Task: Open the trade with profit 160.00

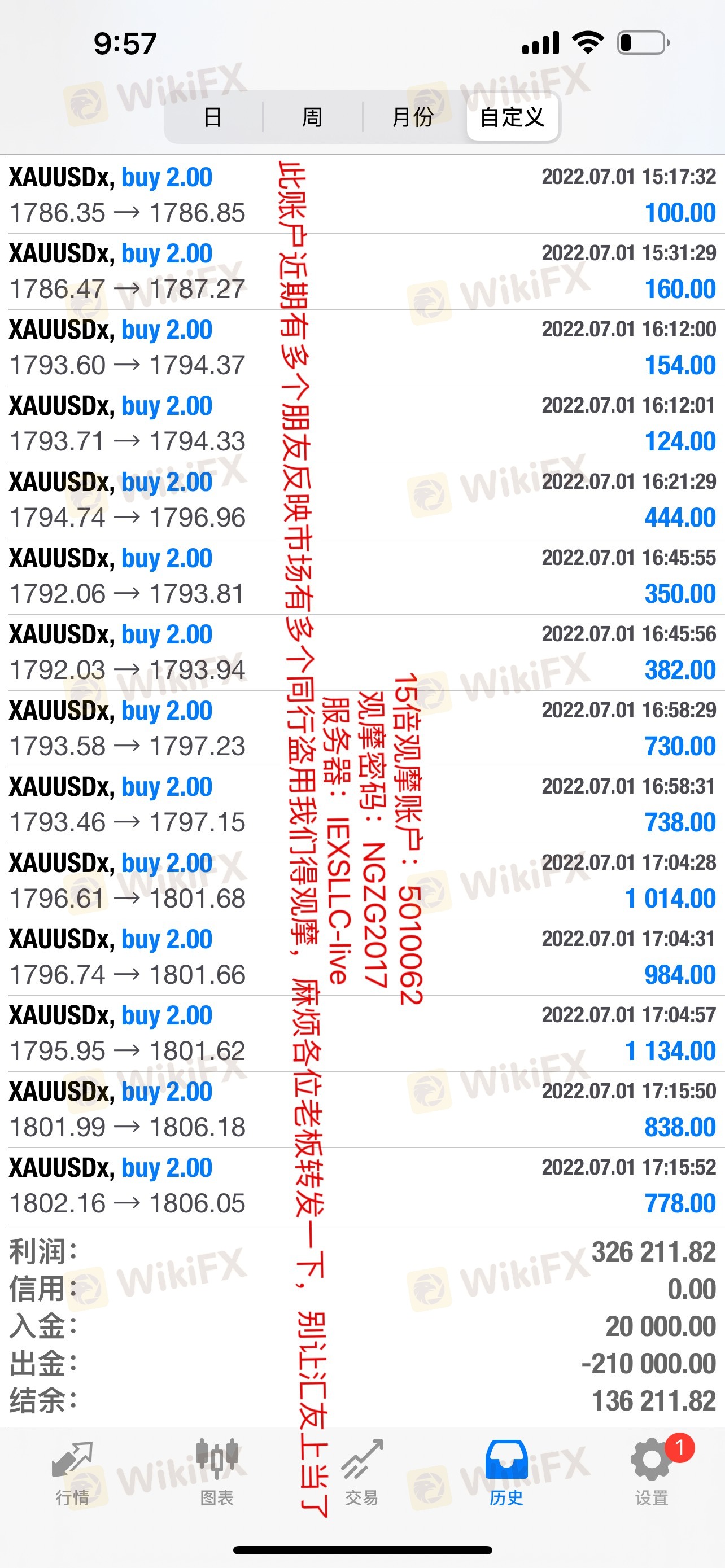Action: click(x=362, y=271)
